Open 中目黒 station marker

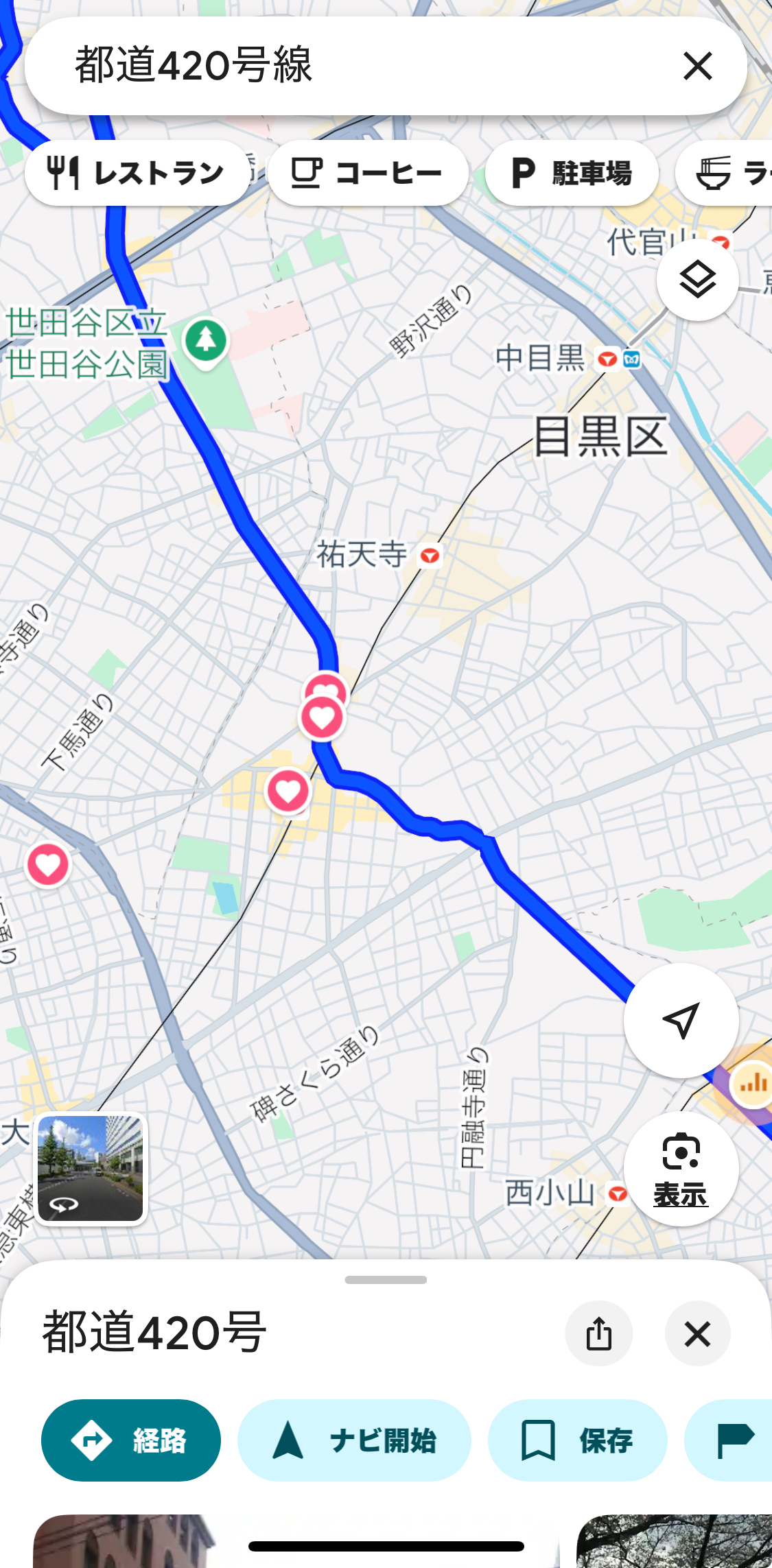click(607, 359)
